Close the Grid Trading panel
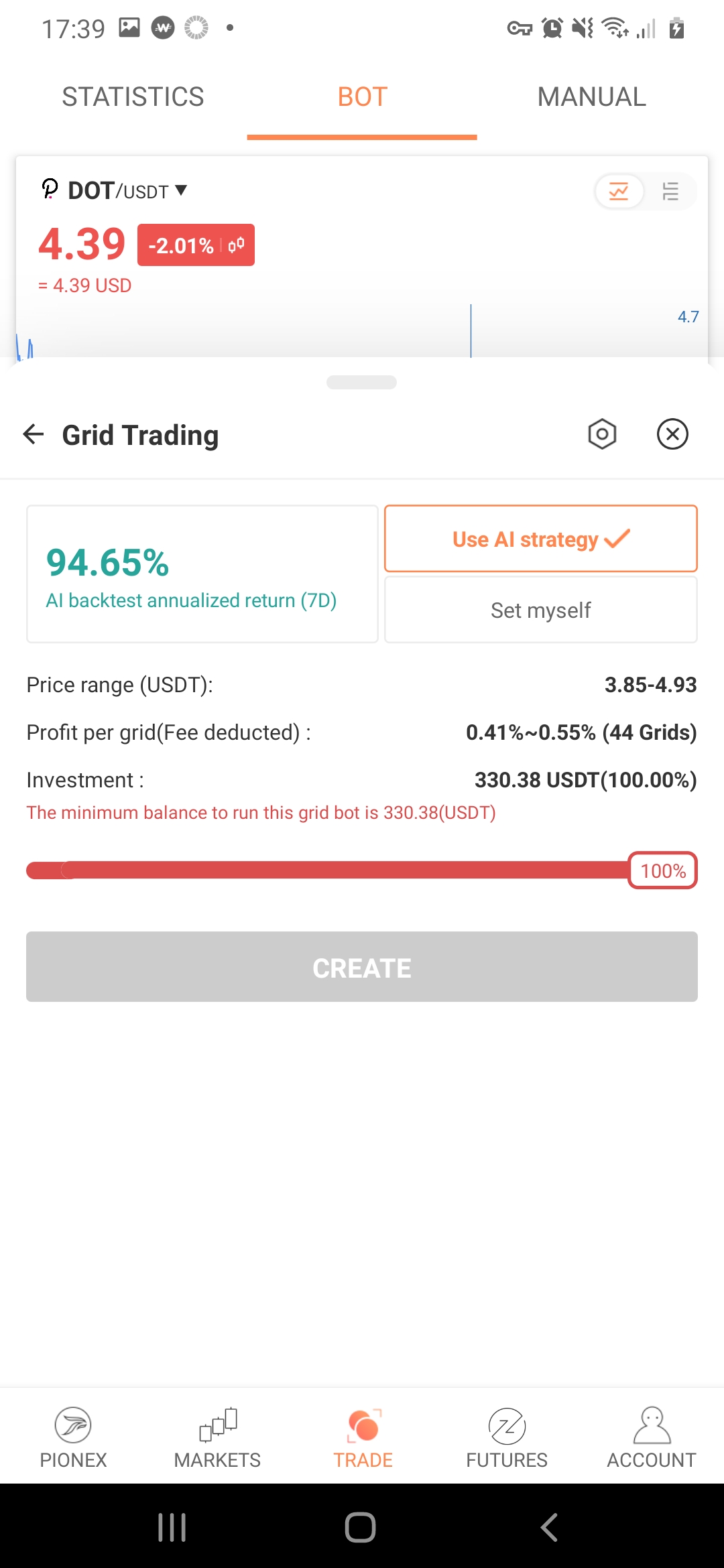Image resolution: width=724 pixels, height=1568 pixels. point(672,434)
